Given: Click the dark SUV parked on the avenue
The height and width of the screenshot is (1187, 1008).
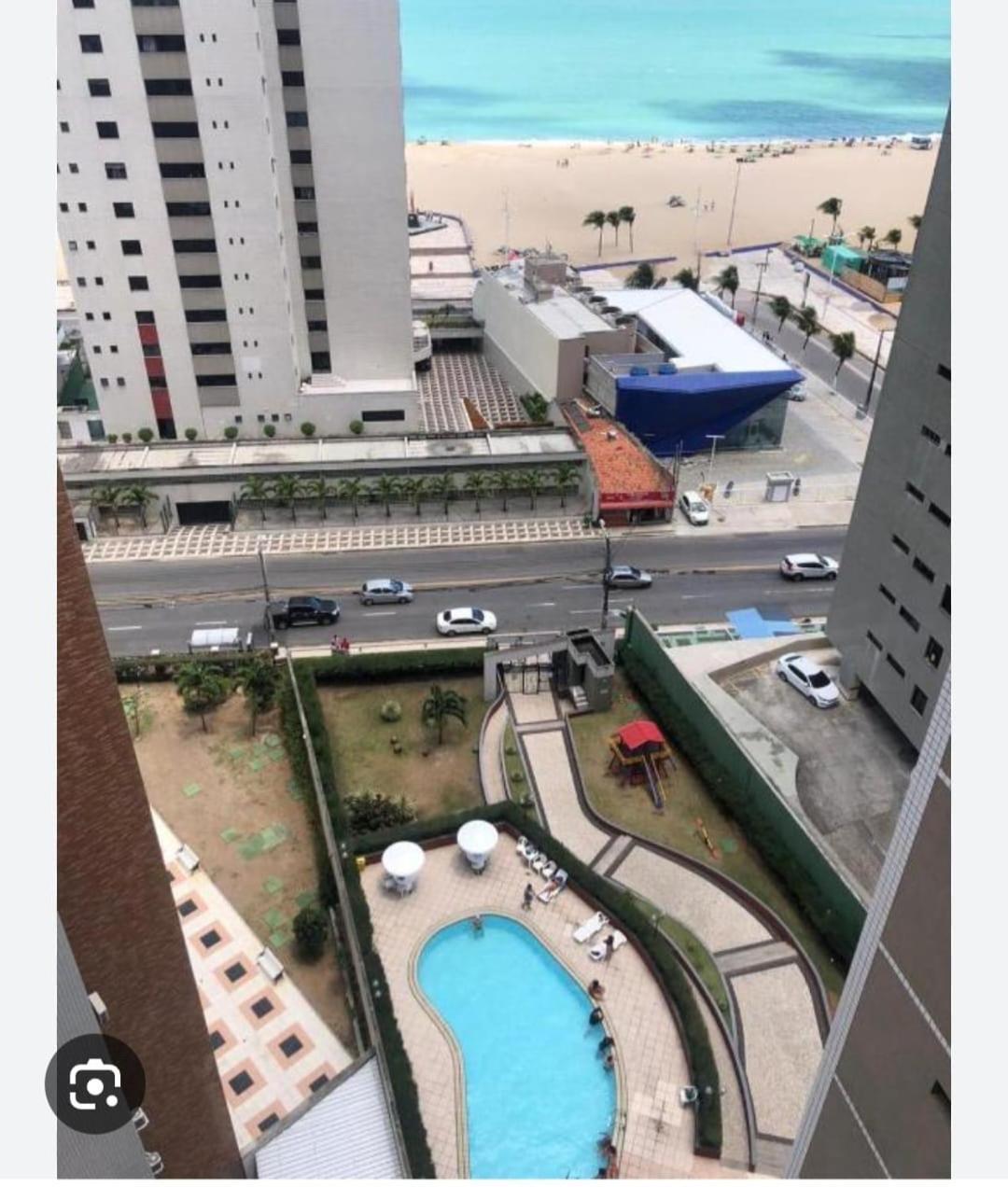Looking at the screenshot, I should click(308, 608).
